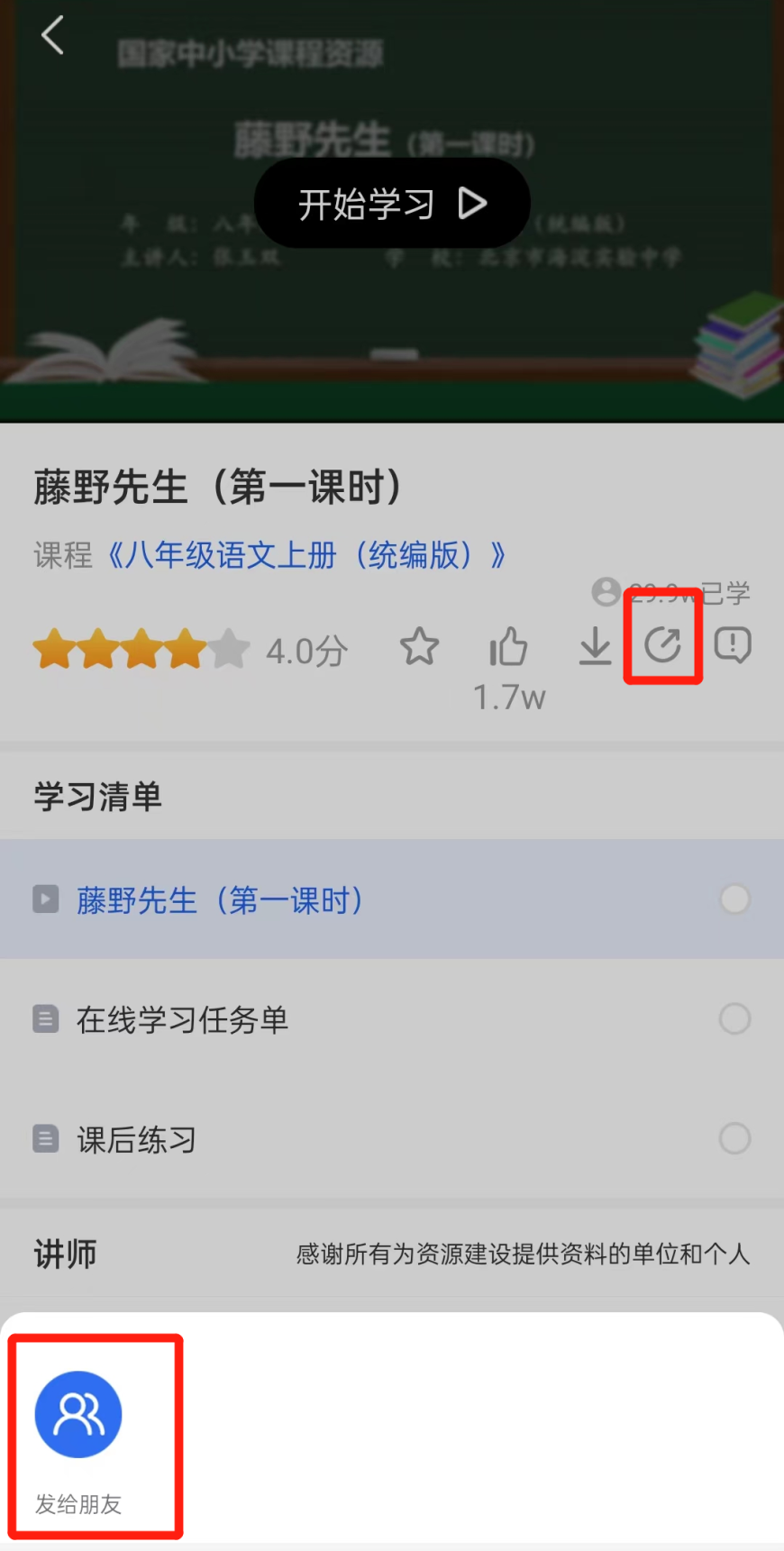Open the 在线学习任务单 item
Screen dimensions: 784x1551
pos(182,1019)
